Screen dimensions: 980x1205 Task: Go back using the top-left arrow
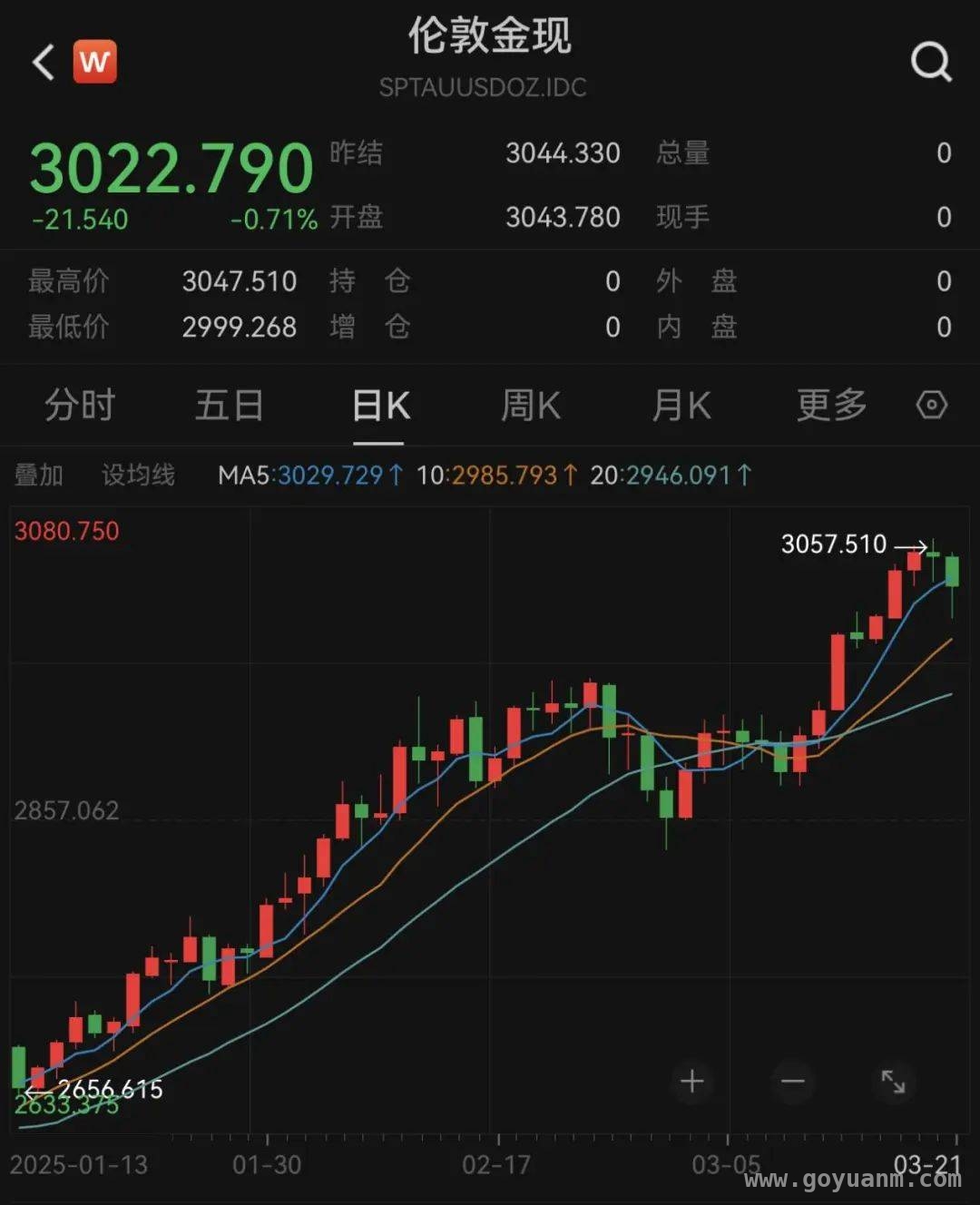[43, 63]
